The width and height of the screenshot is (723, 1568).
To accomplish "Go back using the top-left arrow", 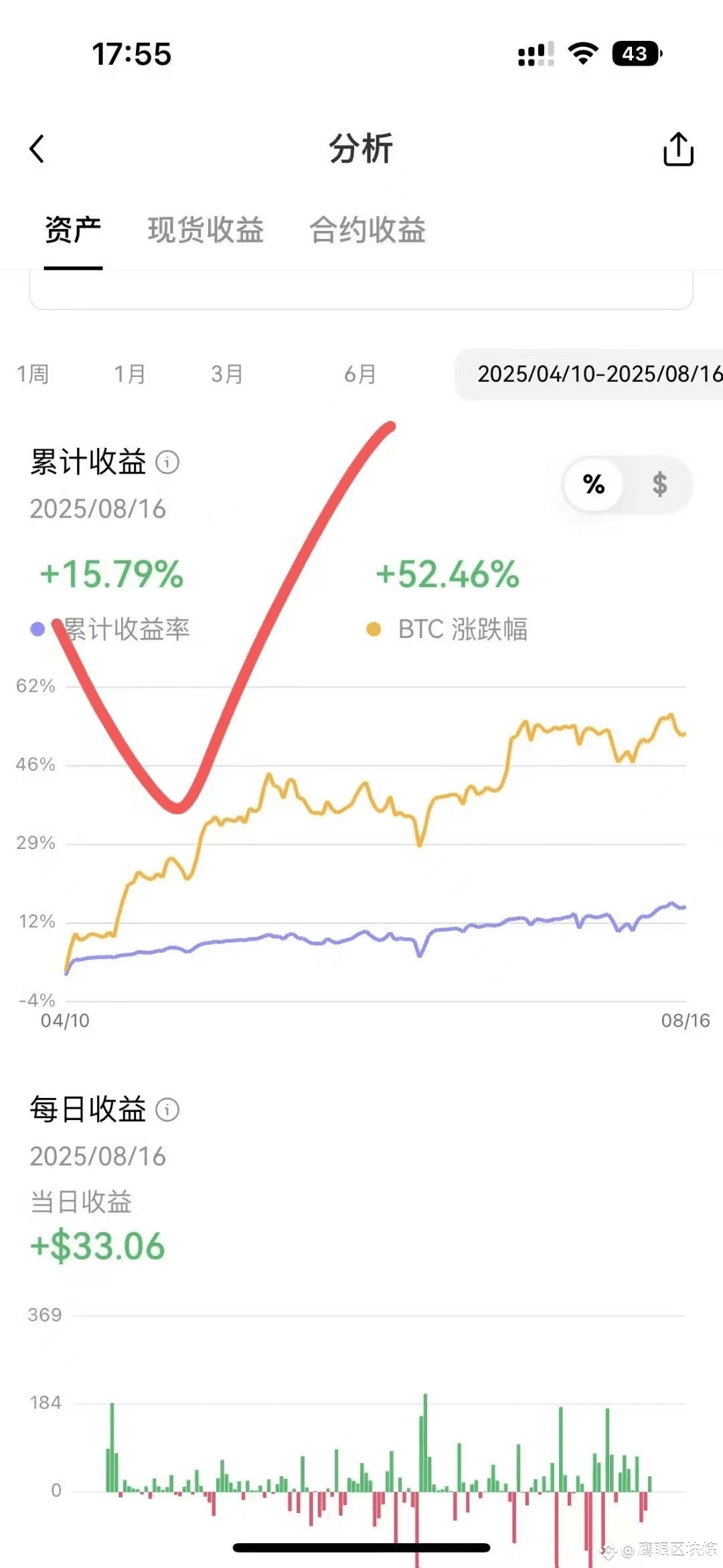I will 37,149.
